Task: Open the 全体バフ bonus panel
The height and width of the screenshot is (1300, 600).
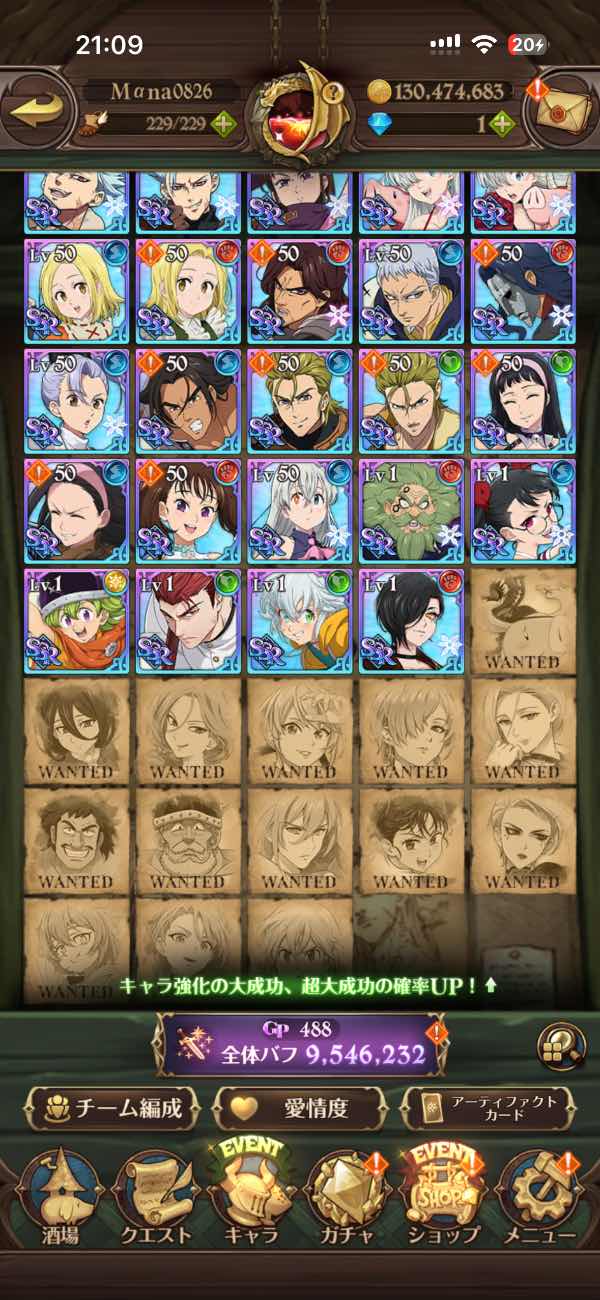Action: tap(300, 1045)
